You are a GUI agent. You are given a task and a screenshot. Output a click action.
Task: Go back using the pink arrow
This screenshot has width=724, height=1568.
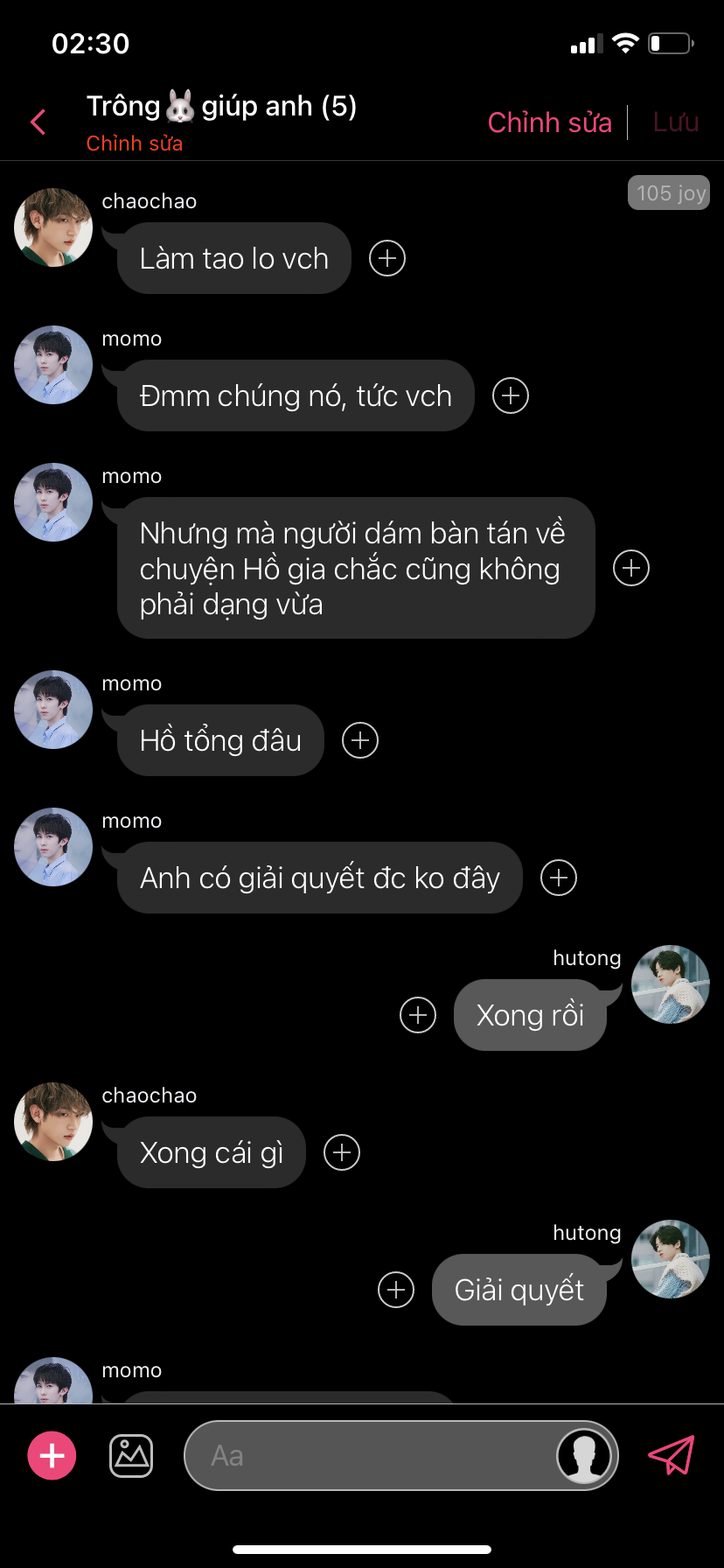pyautogui.click(x=38, y=122)
